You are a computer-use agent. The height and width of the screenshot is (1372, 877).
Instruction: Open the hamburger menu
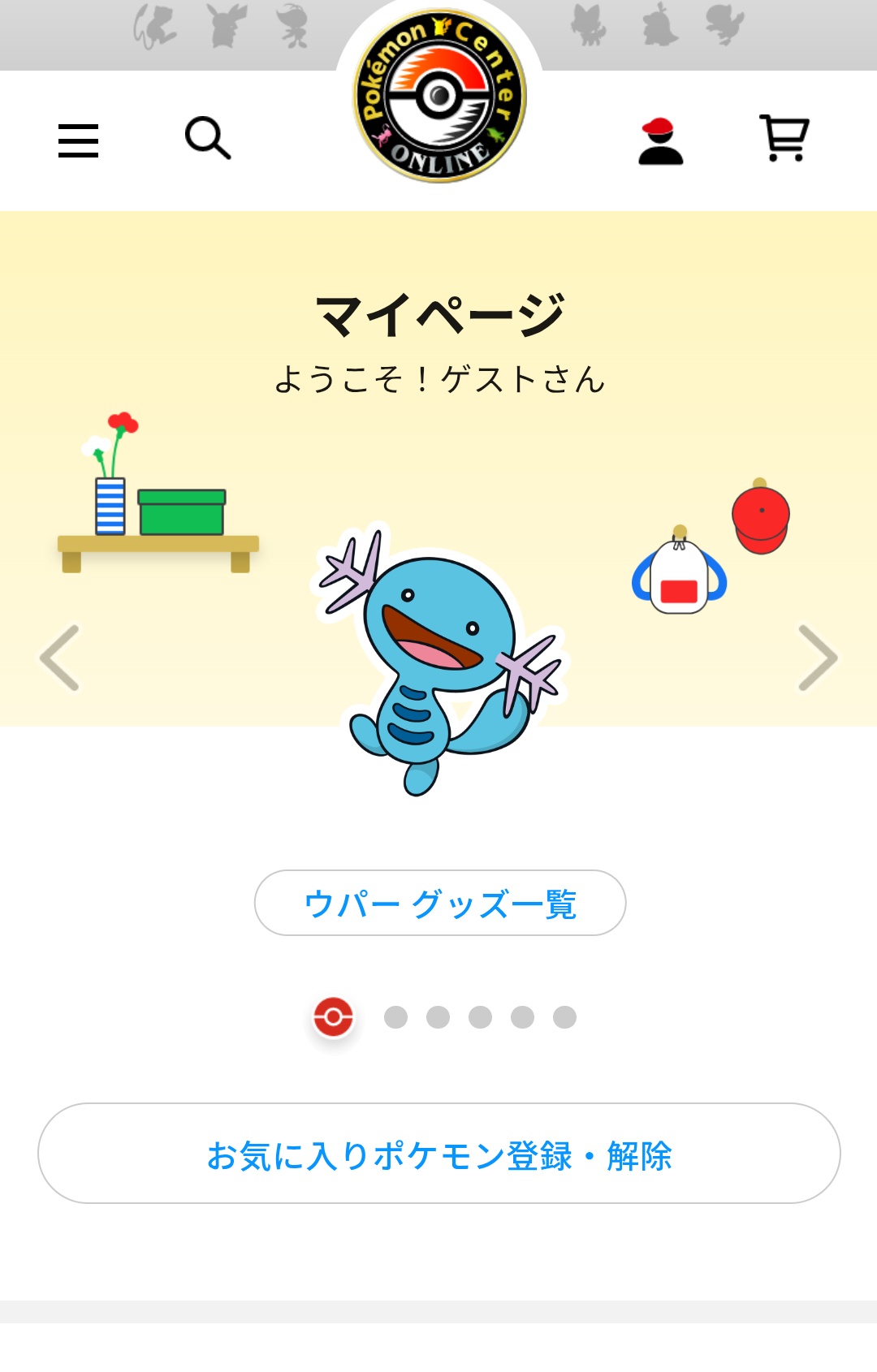click(78, 140)
